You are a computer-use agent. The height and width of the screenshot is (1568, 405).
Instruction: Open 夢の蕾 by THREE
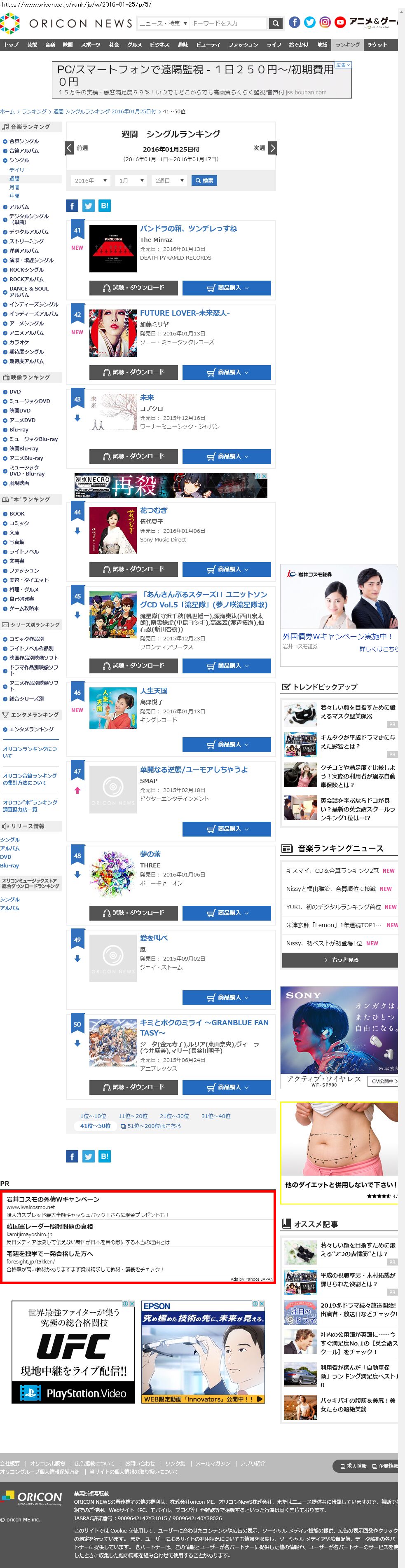[150, 854]
